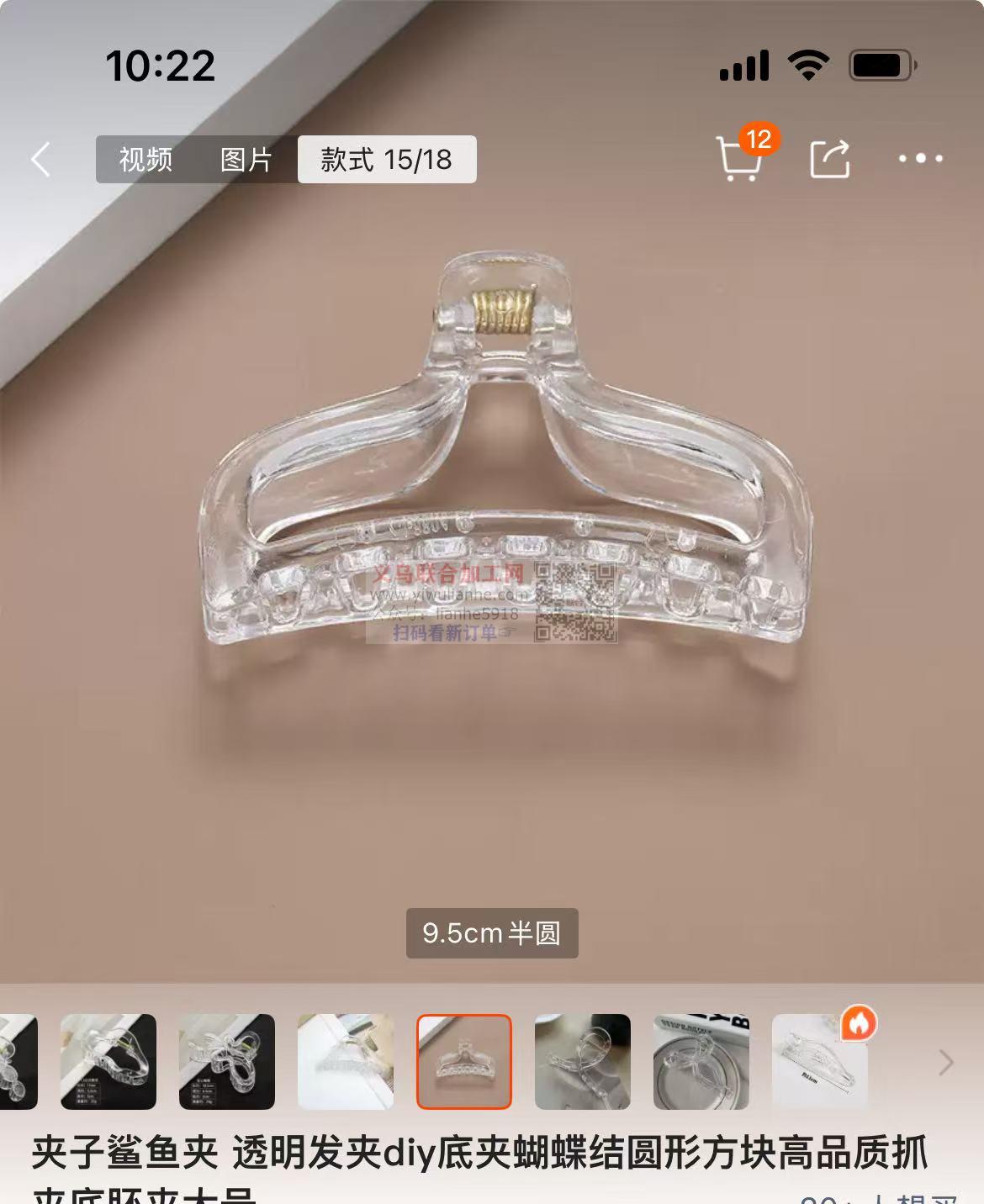Pick the style thumbnail right after the highlighted one
The width and height of the screenshot is (984, 1204).
point(583,1061)
